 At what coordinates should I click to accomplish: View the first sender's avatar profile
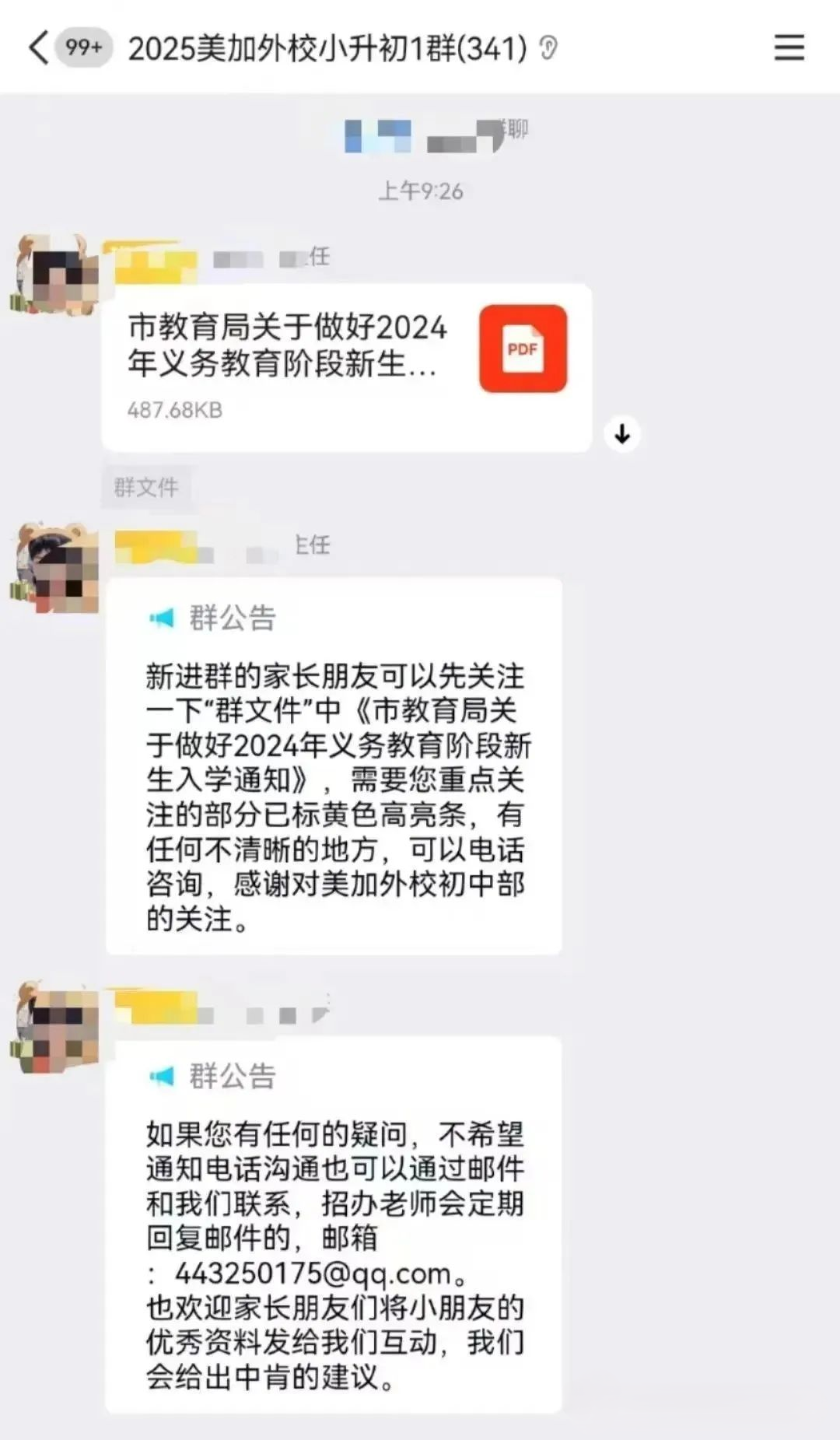(x=54, y=274)
